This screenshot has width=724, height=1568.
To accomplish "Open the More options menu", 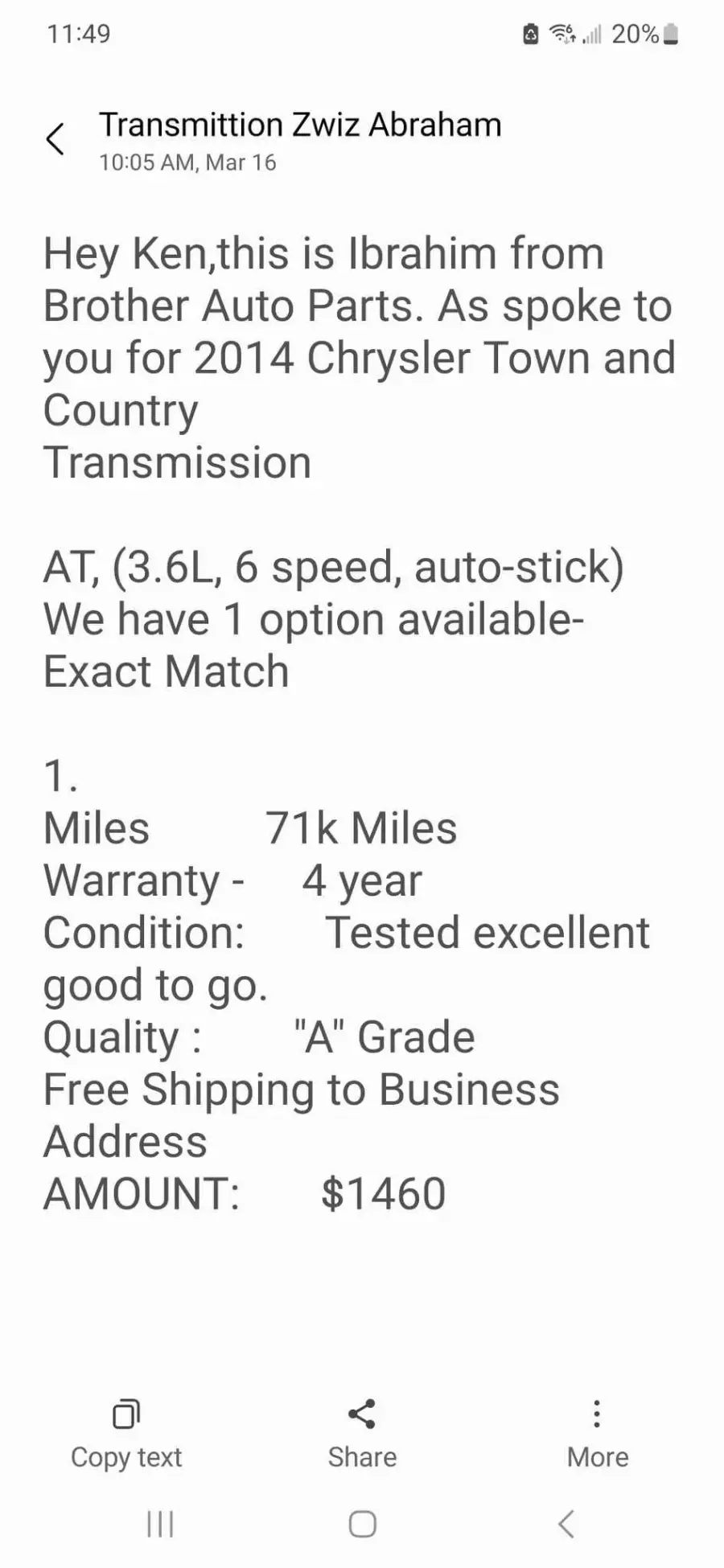I will 597,1435.
